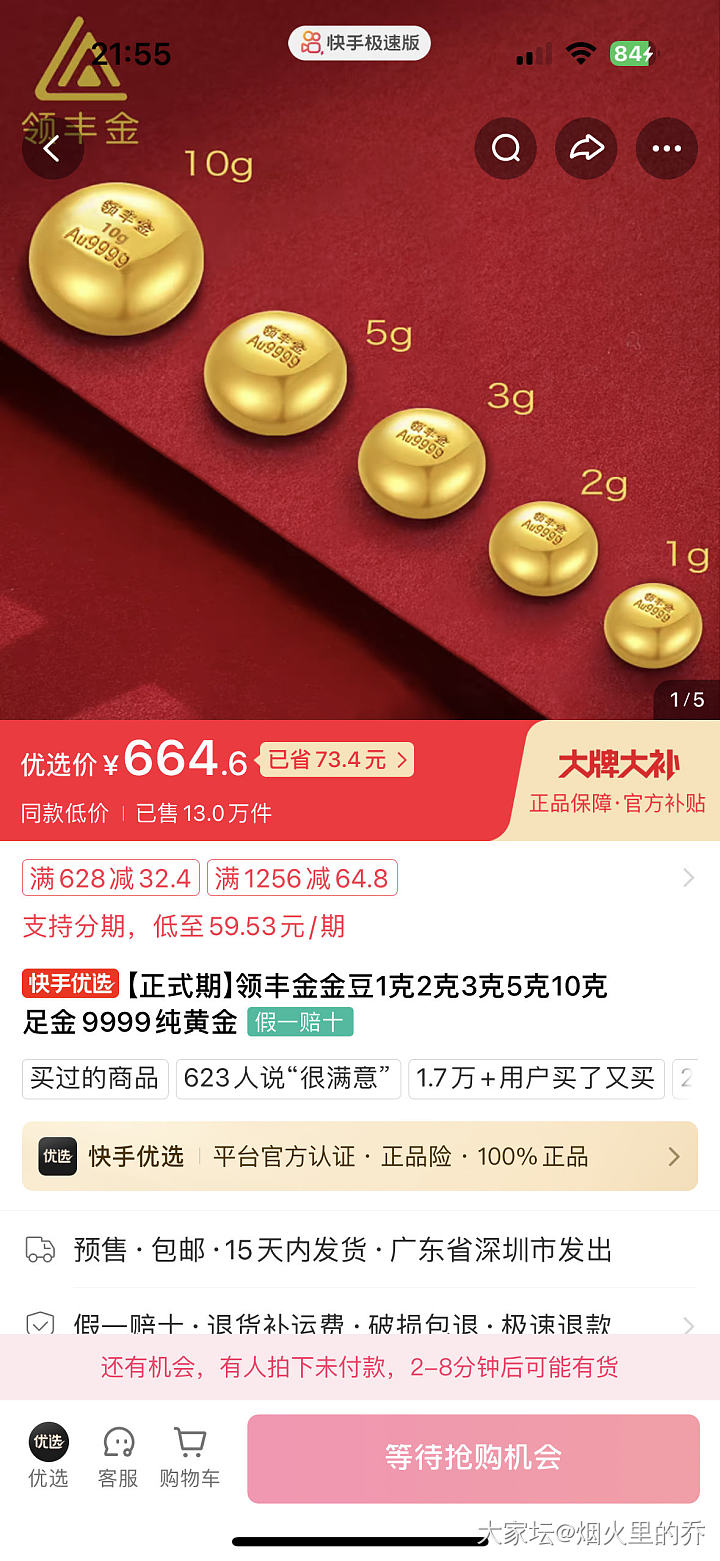Select the 满1256减64.8 coupon
Image resolution: width=720 pixels, height=1561 pixels.
pos(302,878)
